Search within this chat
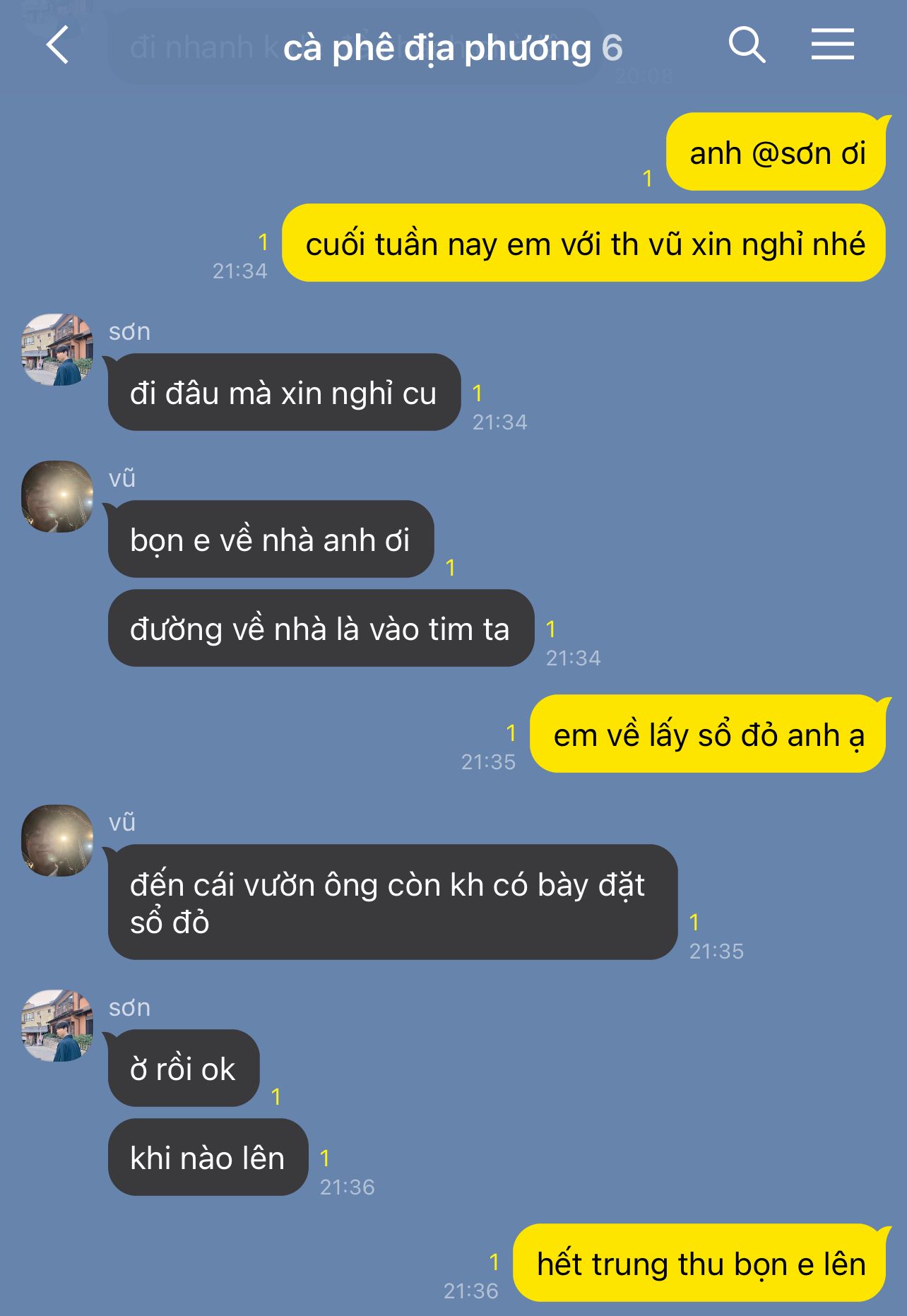Image resolution: width=907 pixels, height=1316 pixels. click(x=747, y=46)
